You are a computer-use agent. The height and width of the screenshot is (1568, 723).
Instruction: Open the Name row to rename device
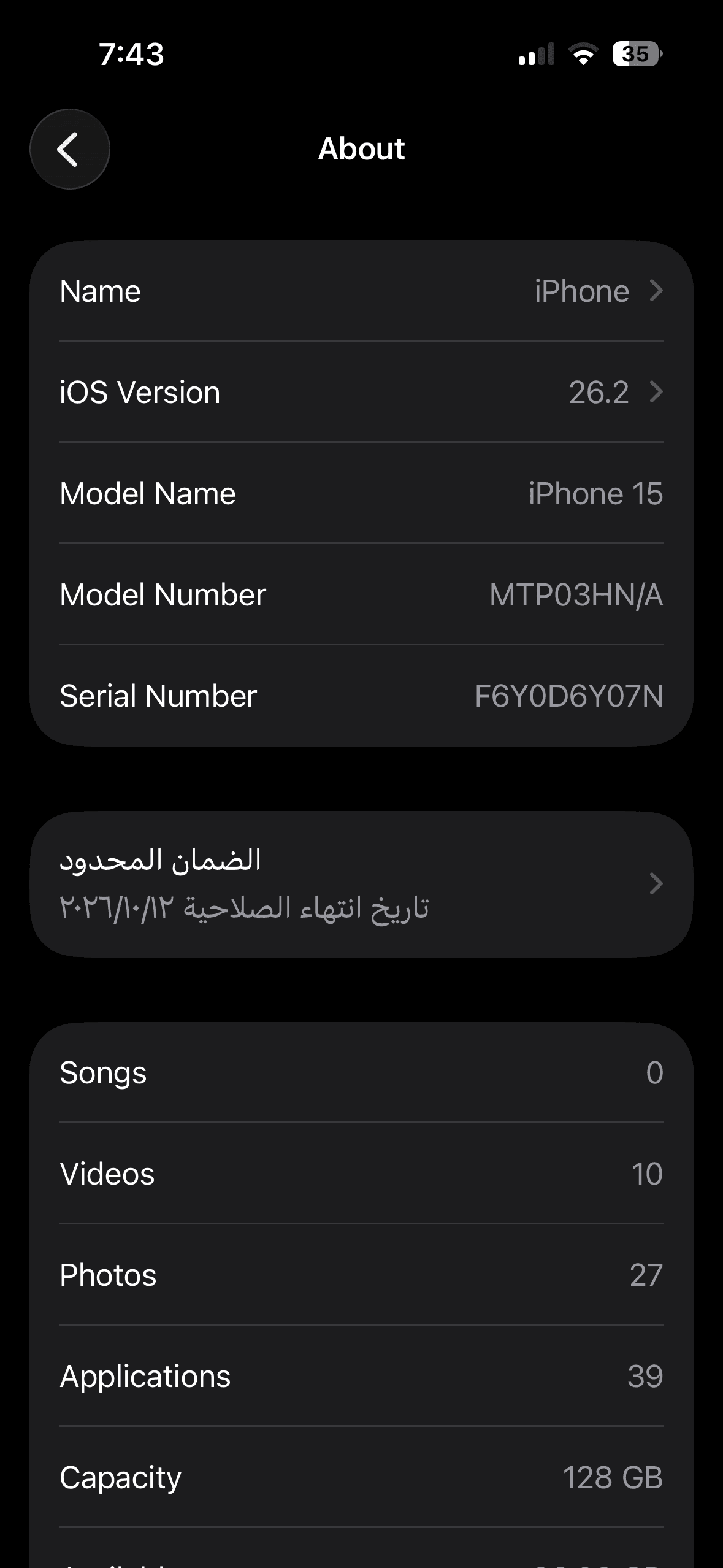point(361,291)
